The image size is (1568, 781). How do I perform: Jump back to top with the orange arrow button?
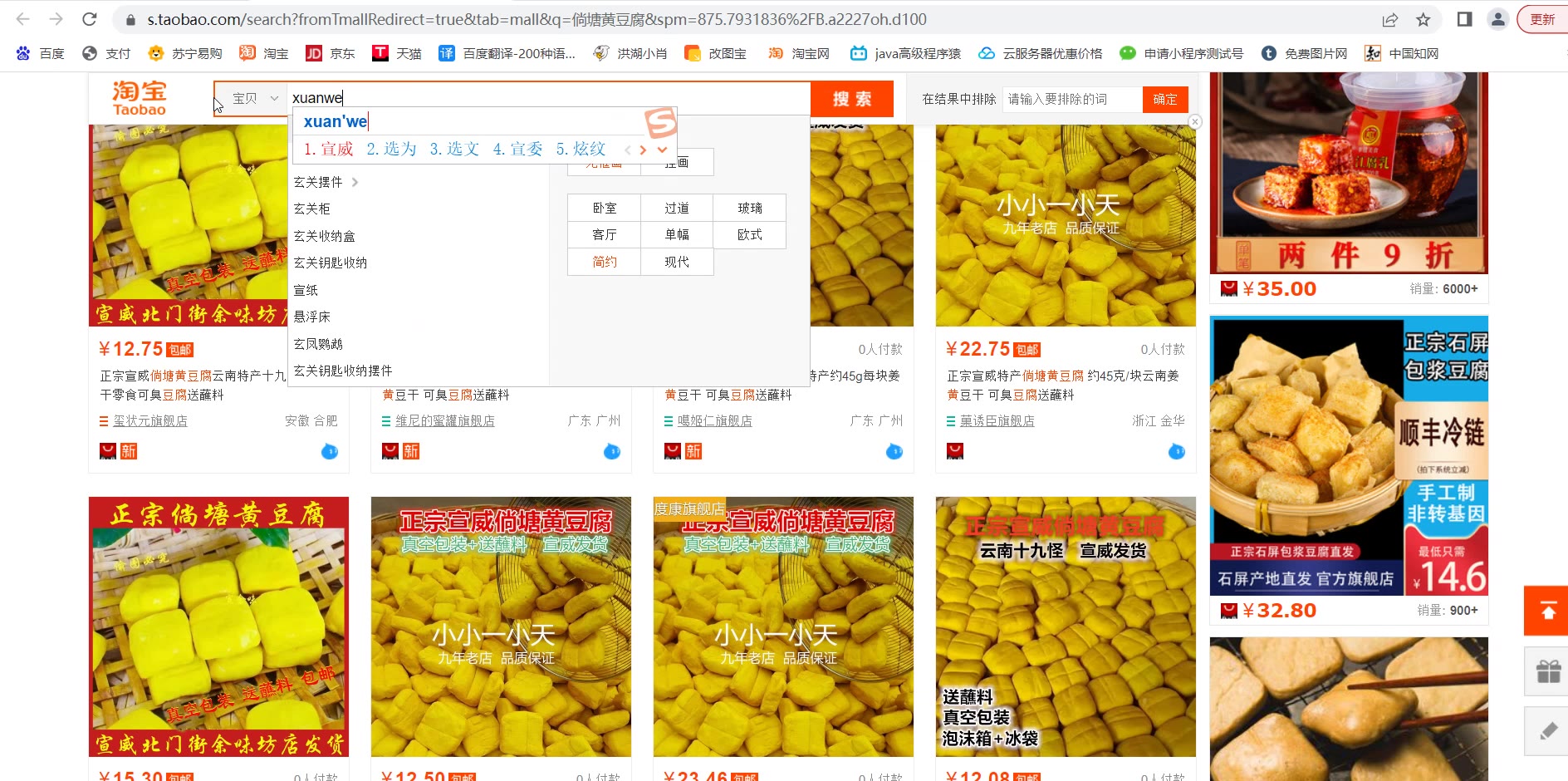coord(1547,611)
